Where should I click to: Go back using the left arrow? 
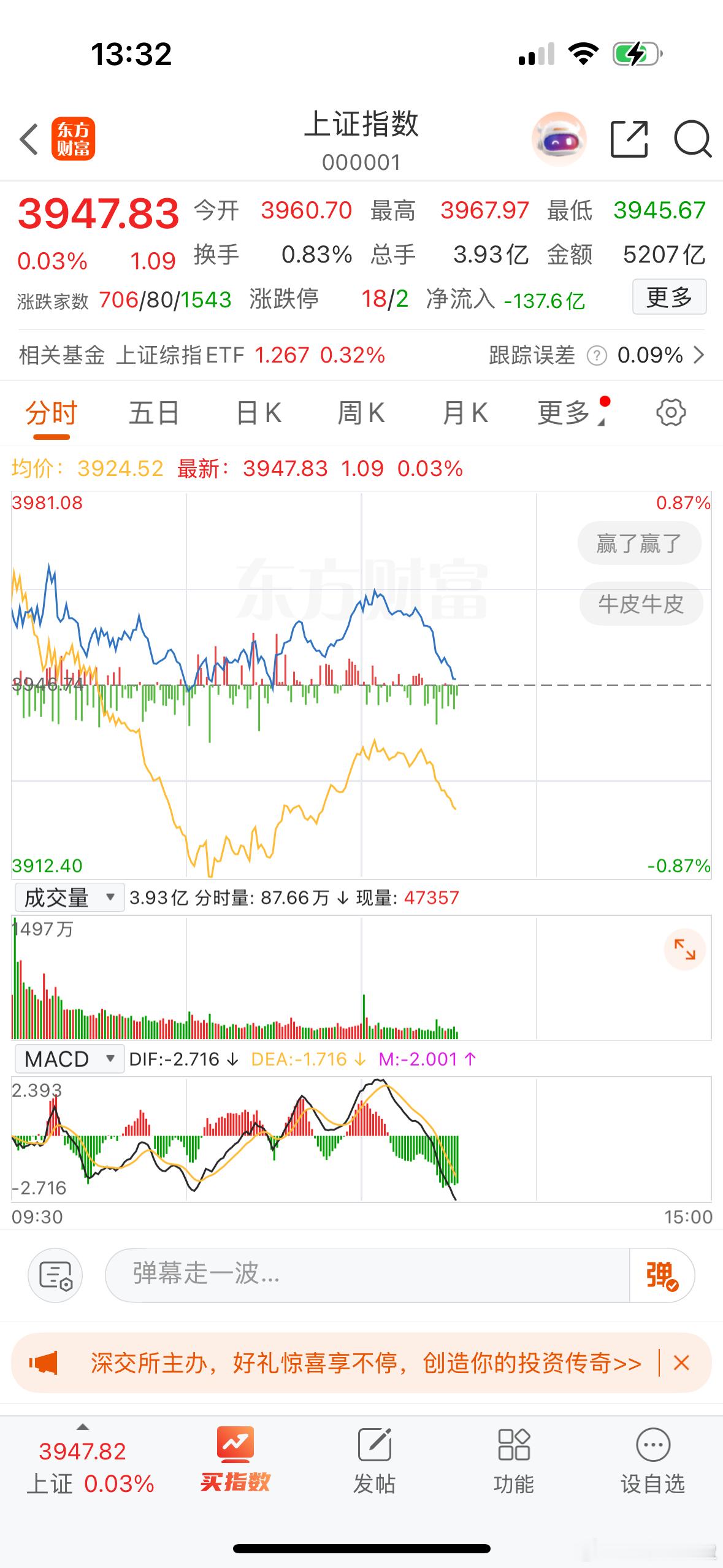point(29,139)
